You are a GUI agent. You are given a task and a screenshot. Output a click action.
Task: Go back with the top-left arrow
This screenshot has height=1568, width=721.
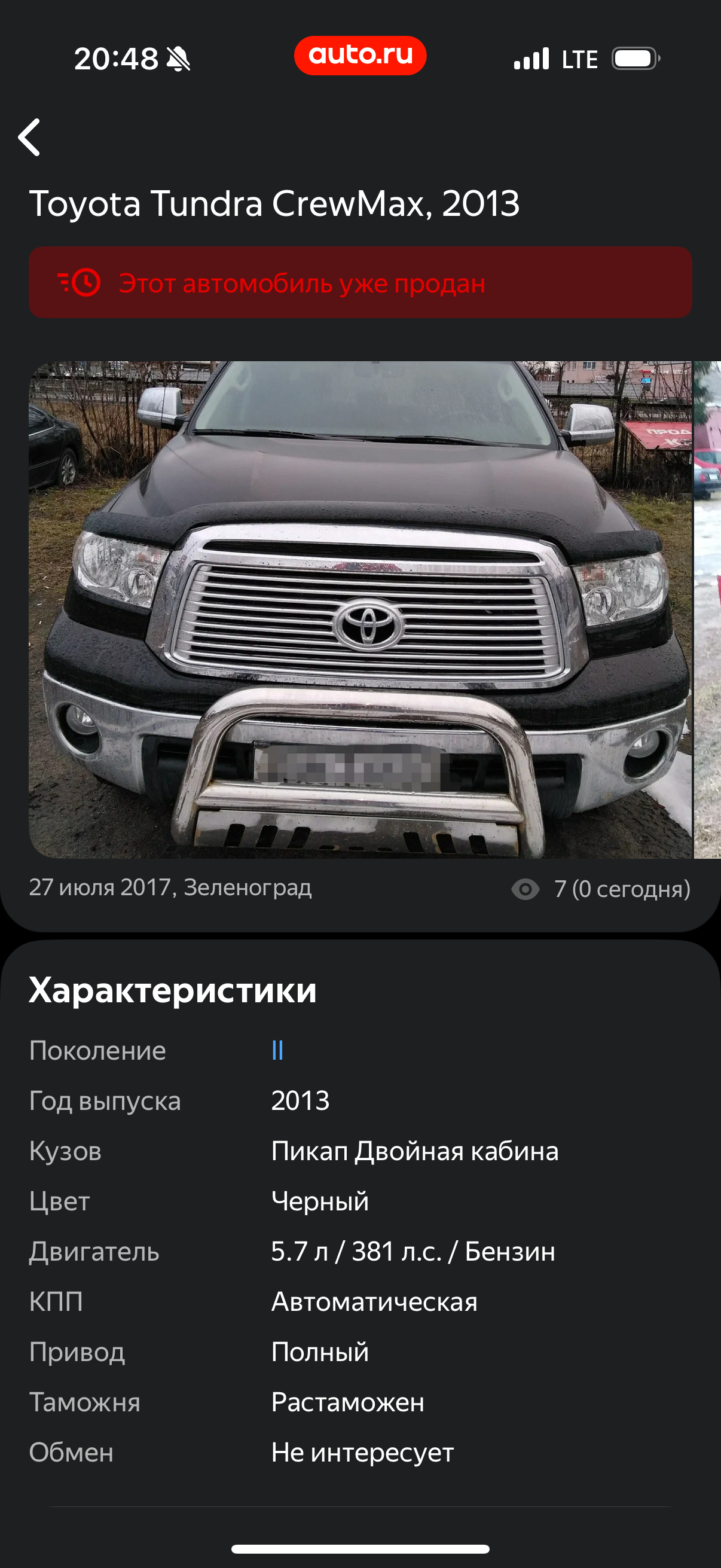29,137
